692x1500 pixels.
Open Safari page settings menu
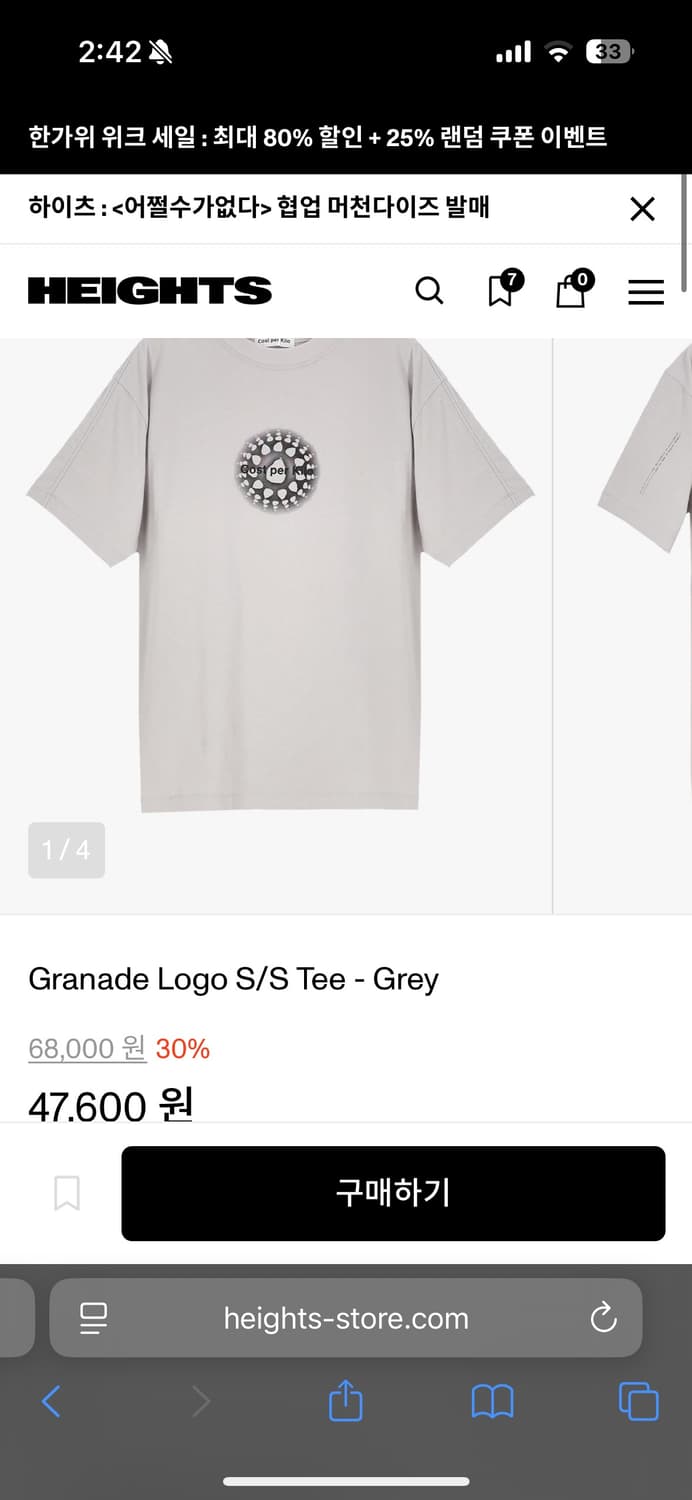(94, 1318)
